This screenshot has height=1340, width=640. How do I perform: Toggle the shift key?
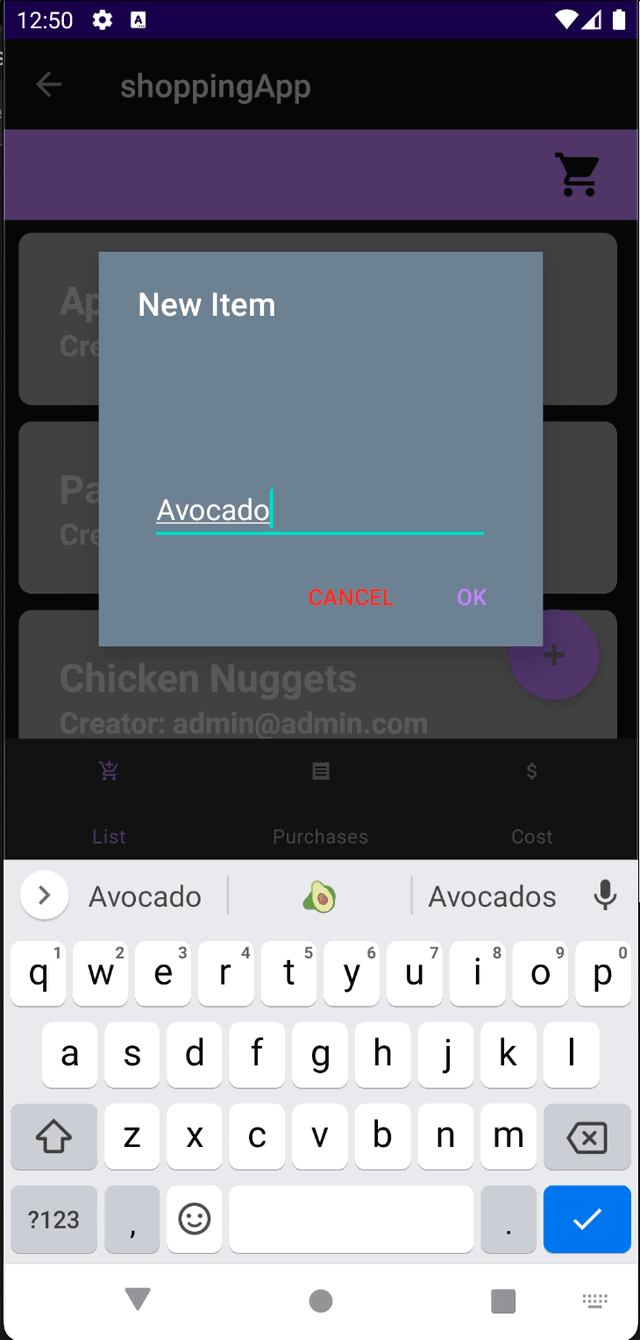click(x=54, y=1136)
